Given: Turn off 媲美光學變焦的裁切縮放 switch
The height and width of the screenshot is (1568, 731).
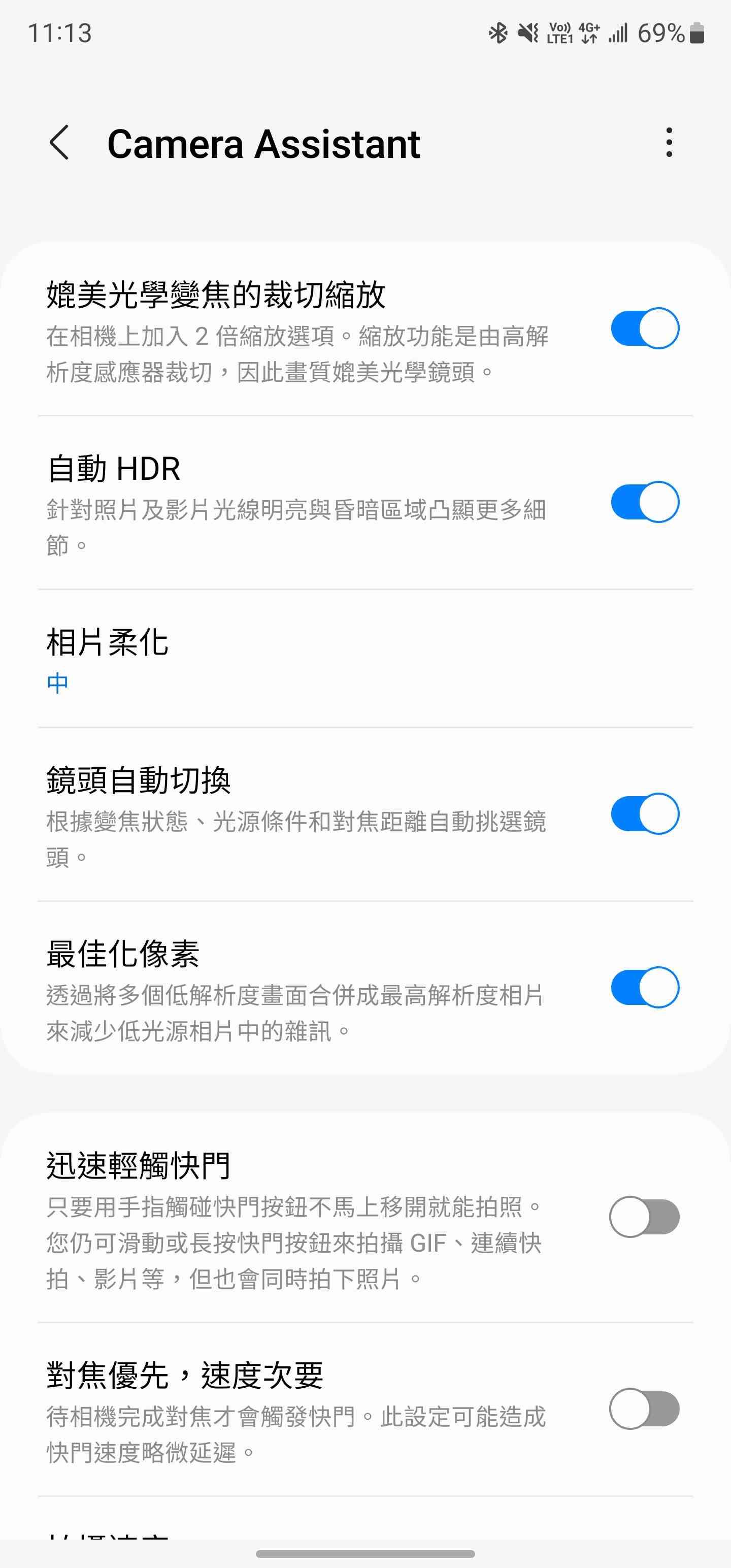Looking at the screenshot, I should pyautogui.click(x=645, y=329).
